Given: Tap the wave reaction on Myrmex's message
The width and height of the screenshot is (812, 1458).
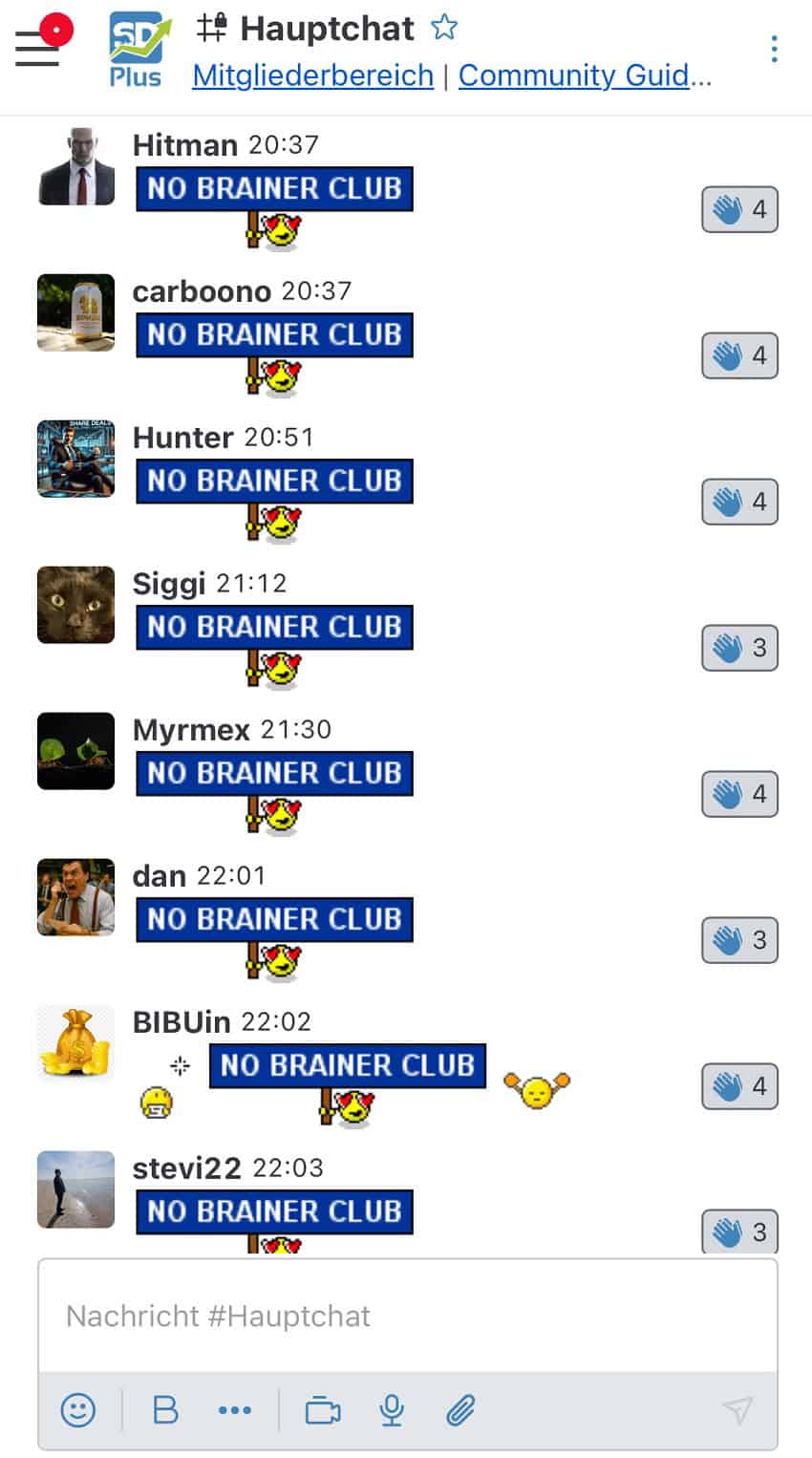Looking at the screenshot, I should point(739,794).
